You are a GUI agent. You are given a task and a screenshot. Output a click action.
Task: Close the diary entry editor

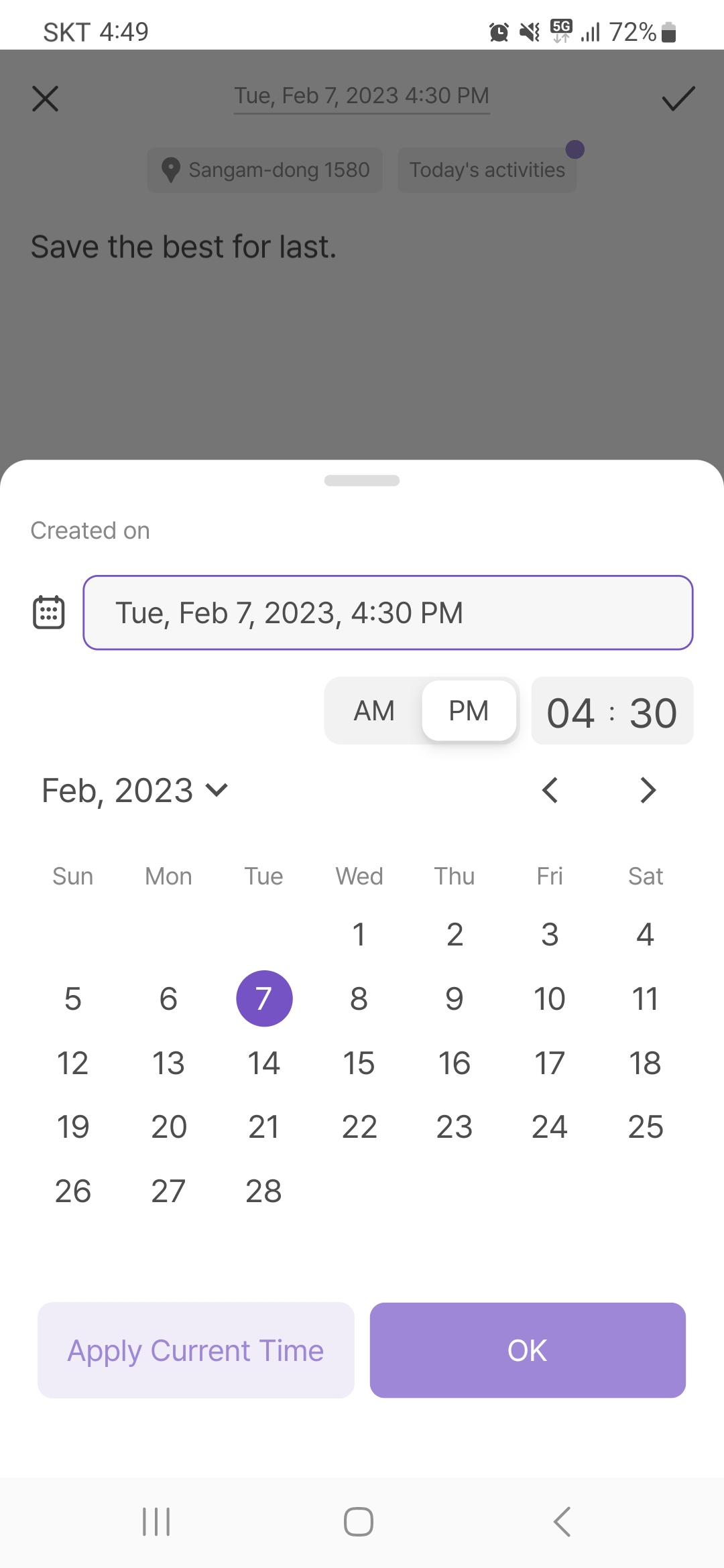45,99
